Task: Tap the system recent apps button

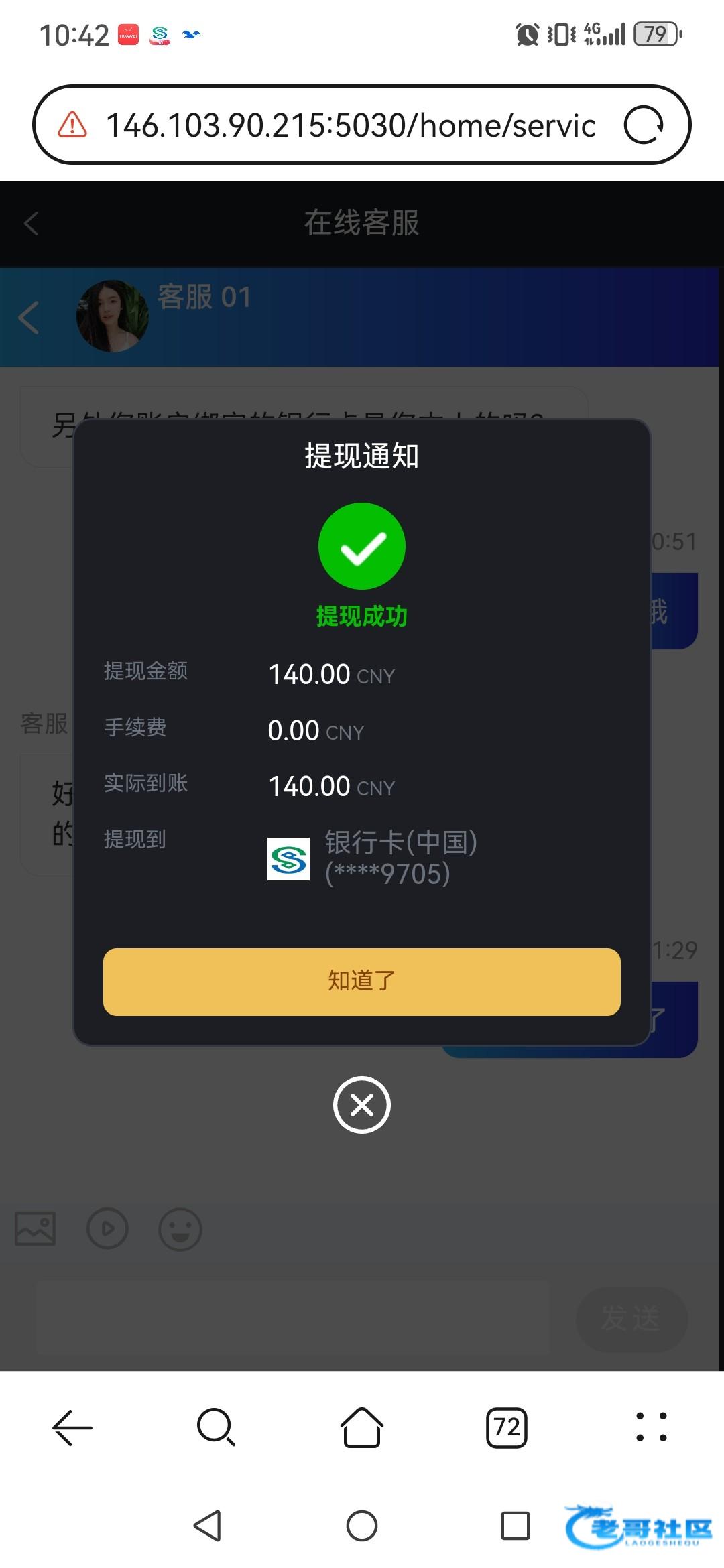Action: (516, 1526)
